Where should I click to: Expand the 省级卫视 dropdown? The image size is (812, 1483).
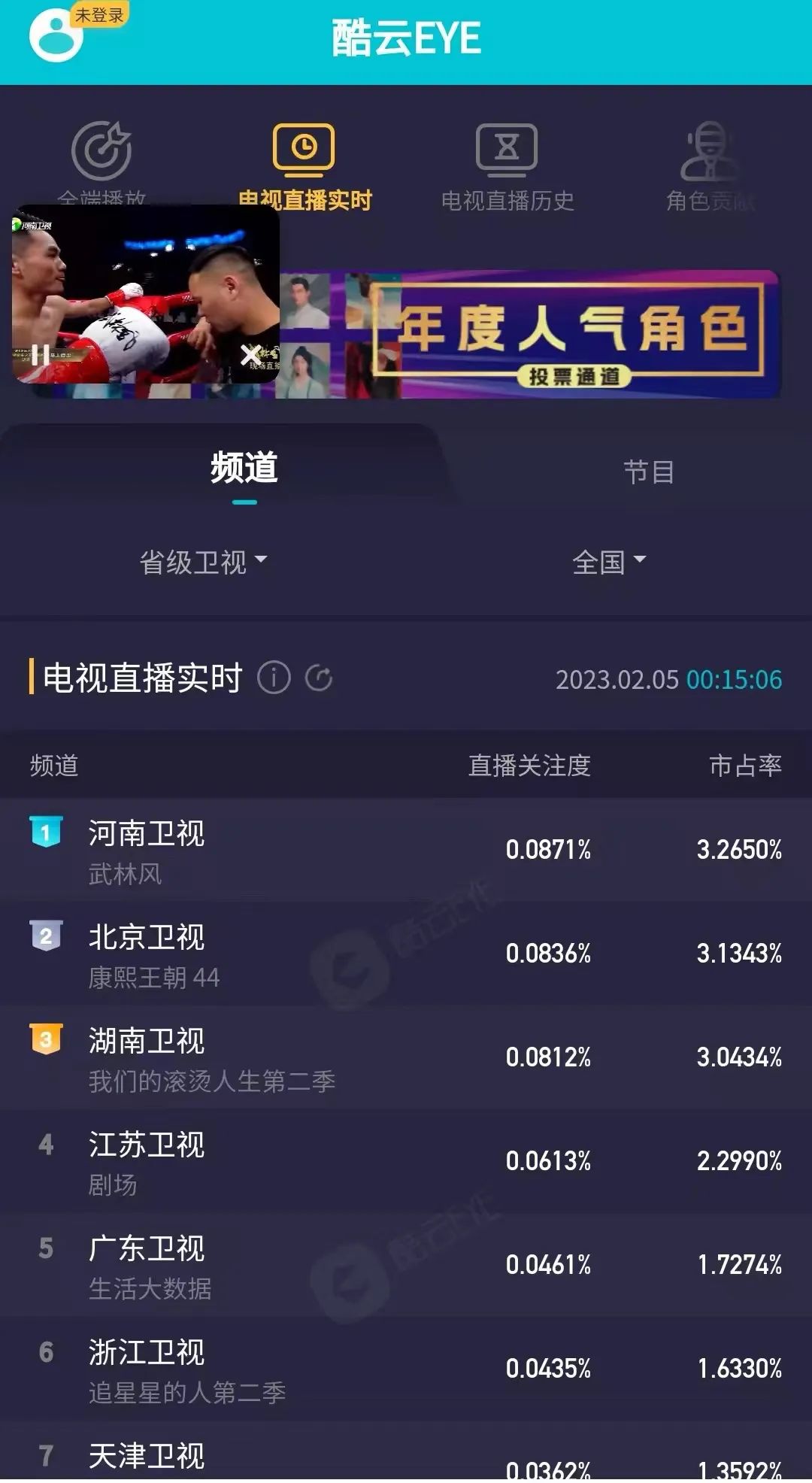pyautogui.click(x=203, y=562)
